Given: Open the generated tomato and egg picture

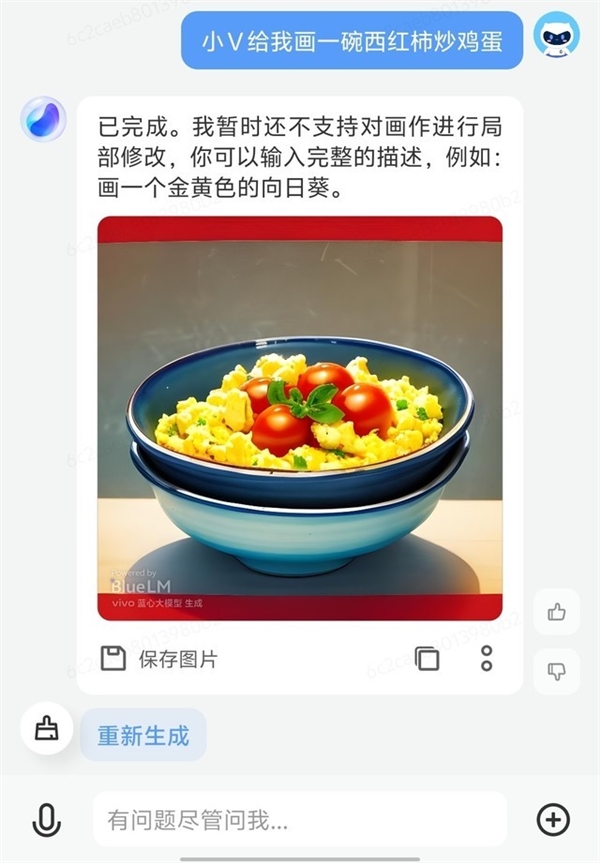Looking at the screenshot, I should (x=300, y=418).
